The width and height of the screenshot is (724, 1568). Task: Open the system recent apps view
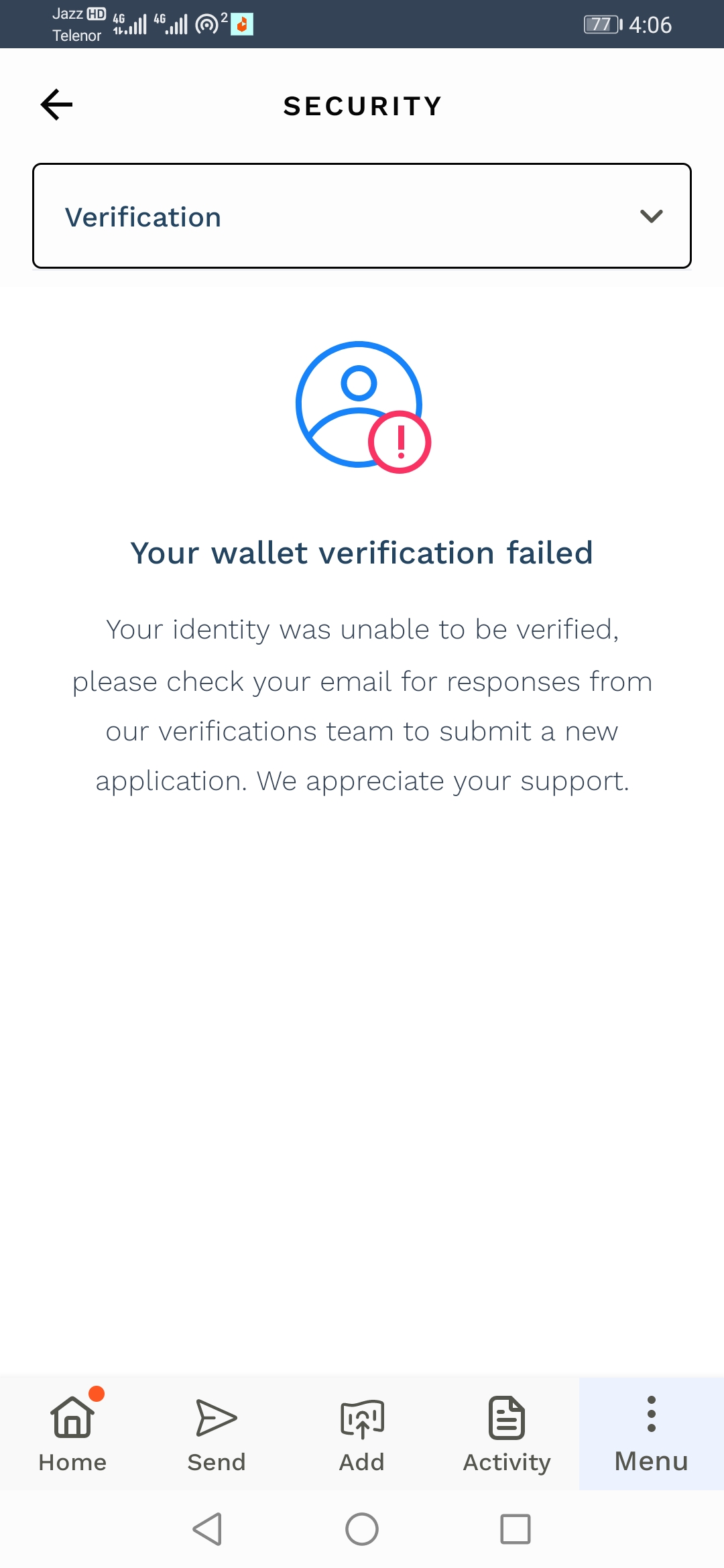pos(516,1529)
